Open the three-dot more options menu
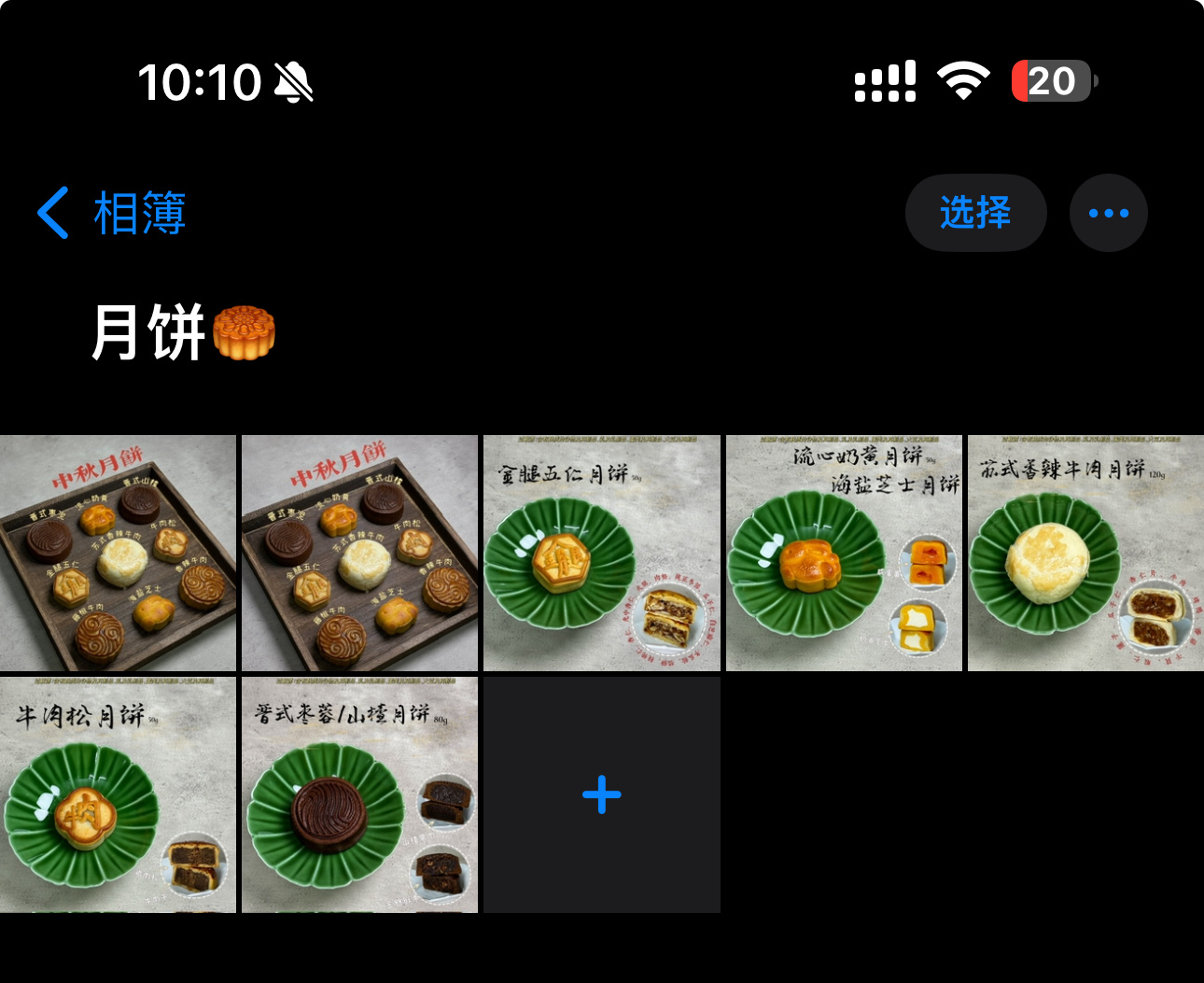 coord(1108,213)
